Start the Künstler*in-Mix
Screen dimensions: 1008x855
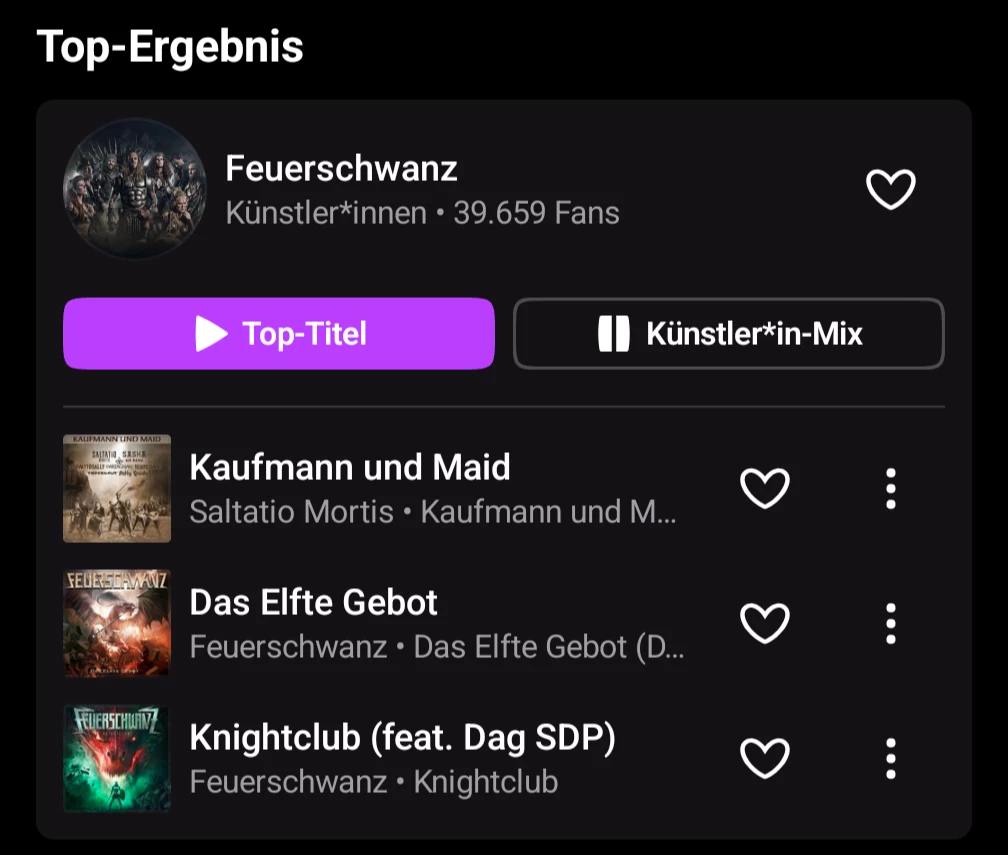coord(728,334)
